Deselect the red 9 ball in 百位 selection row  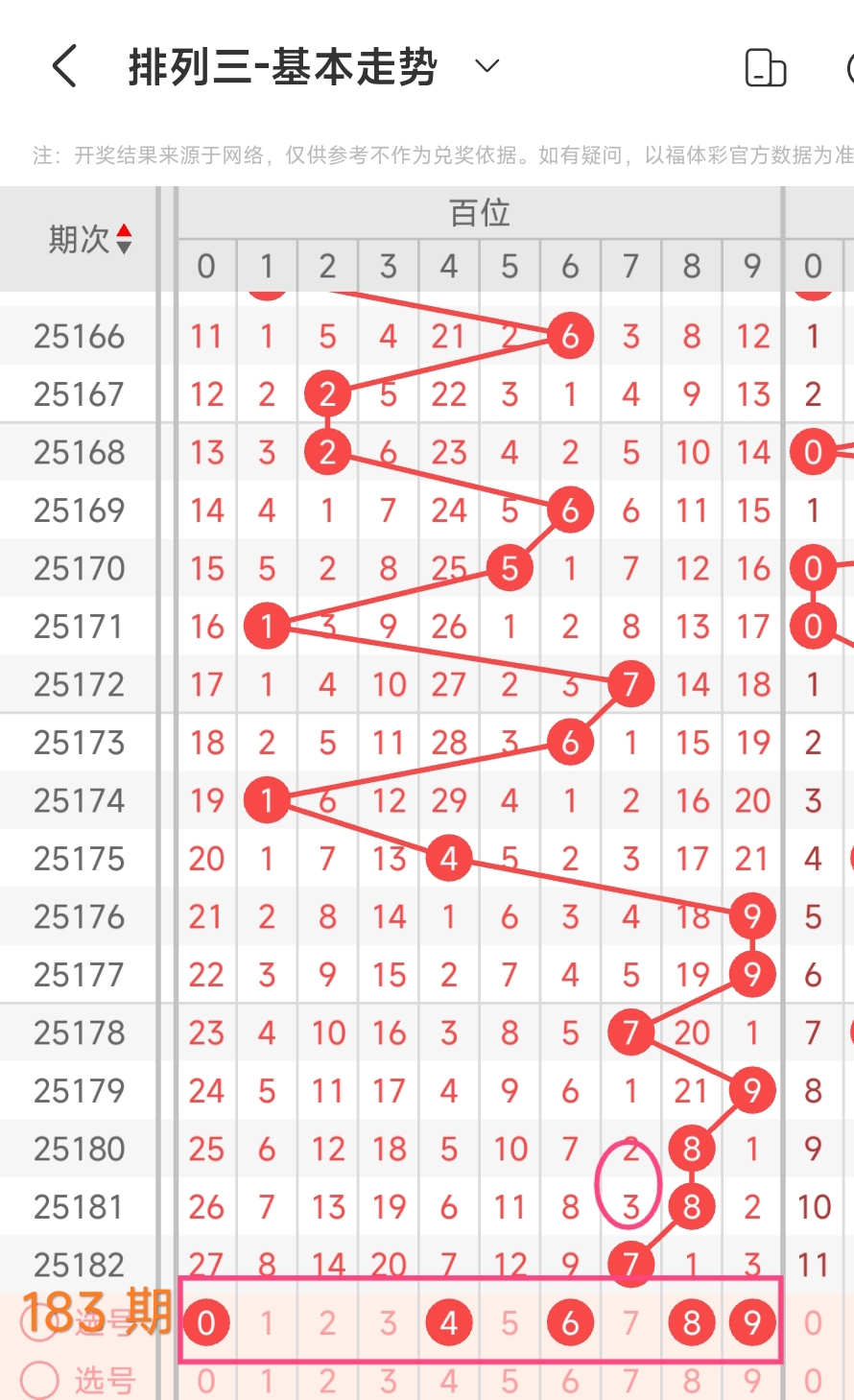click(752, 1323)
